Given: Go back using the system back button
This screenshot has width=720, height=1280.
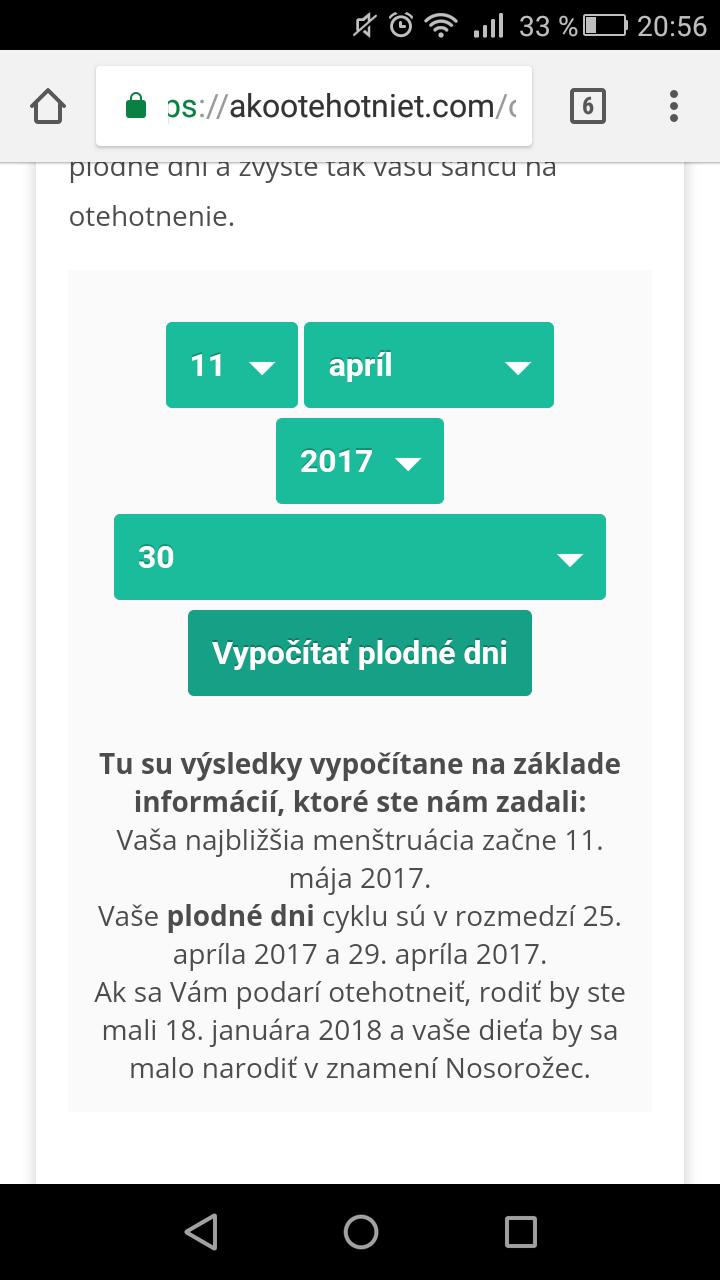Looking at the screenshot, I should [x=201, y=1232].
